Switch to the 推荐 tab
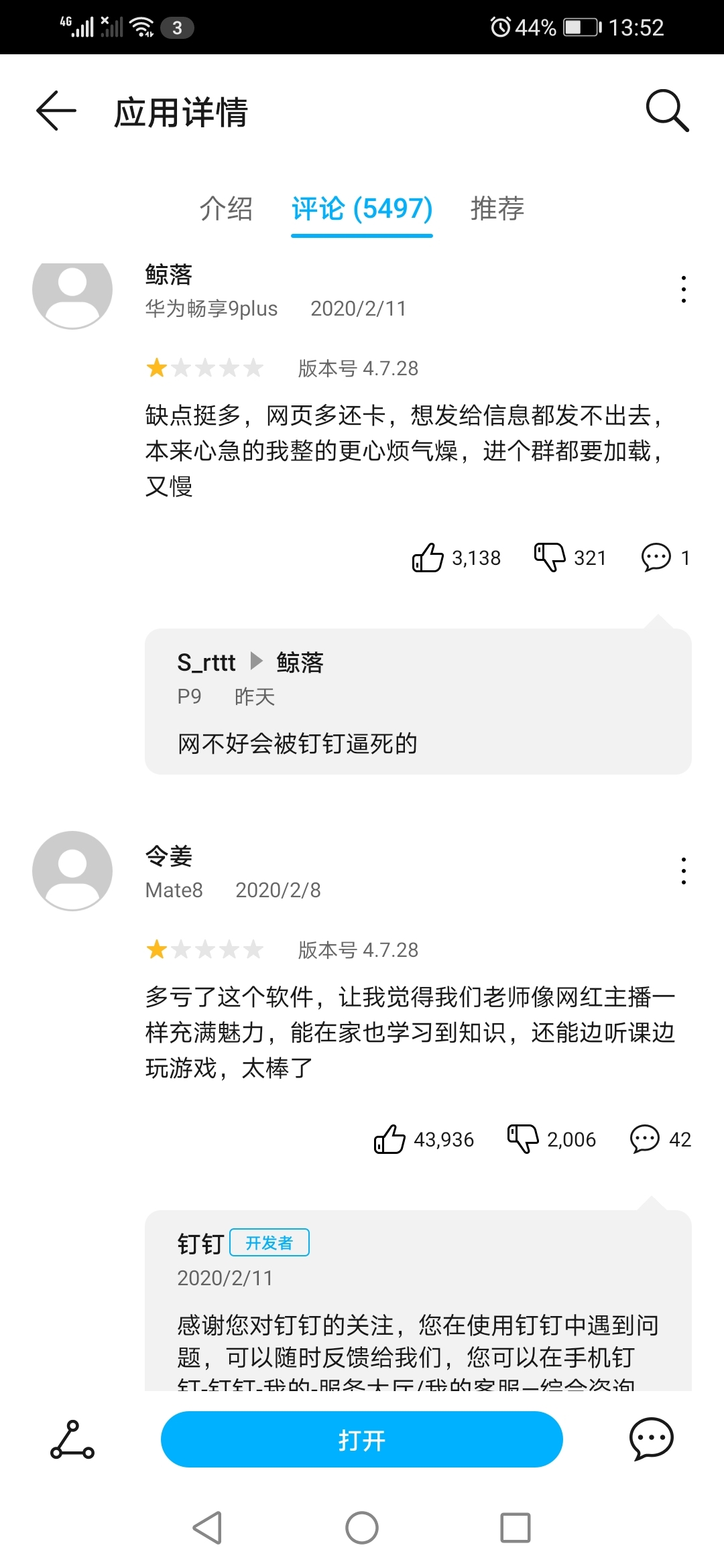 [497, 208]
